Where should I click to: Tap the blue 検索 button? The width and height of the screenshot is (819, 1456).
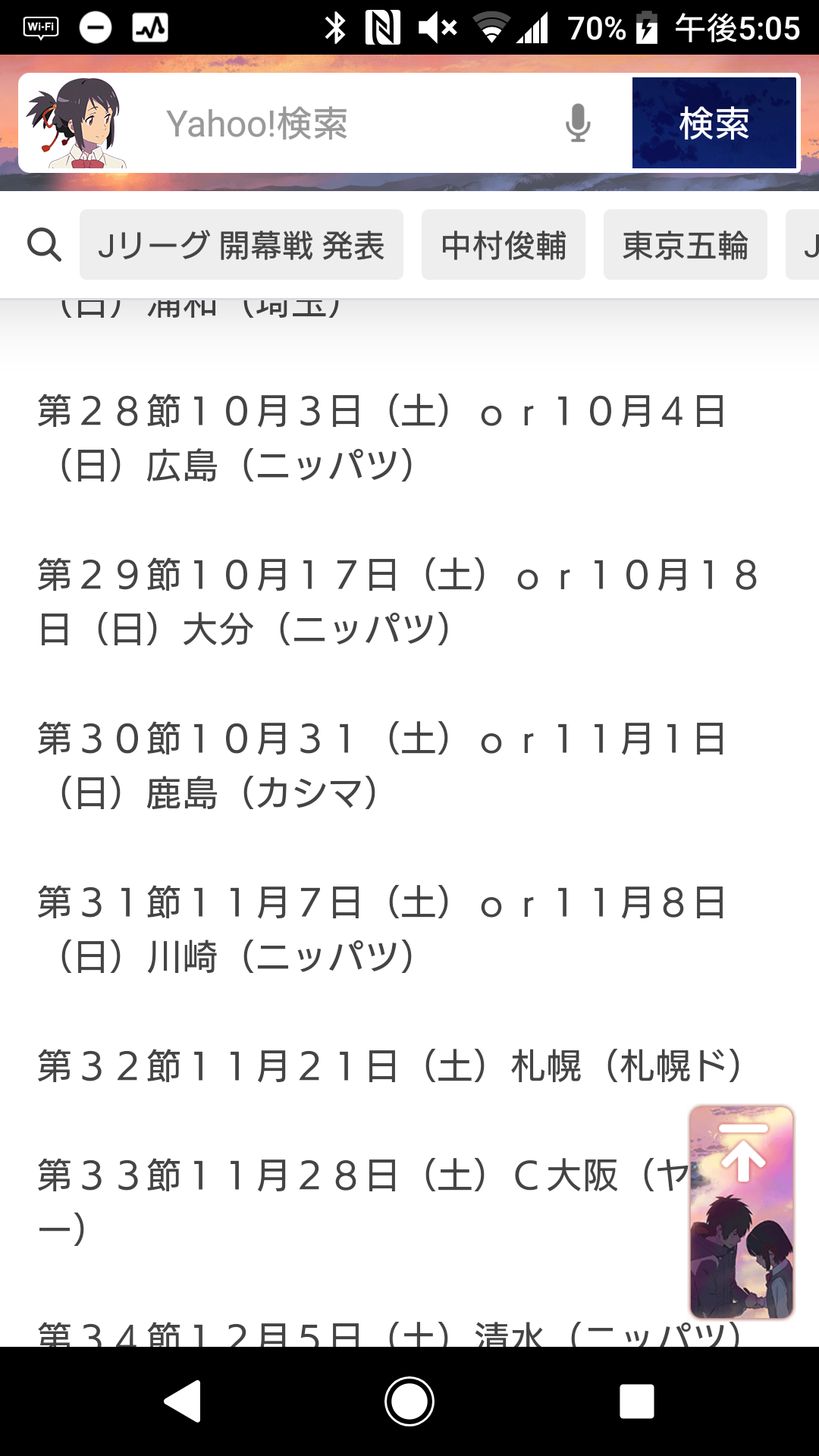714,123
